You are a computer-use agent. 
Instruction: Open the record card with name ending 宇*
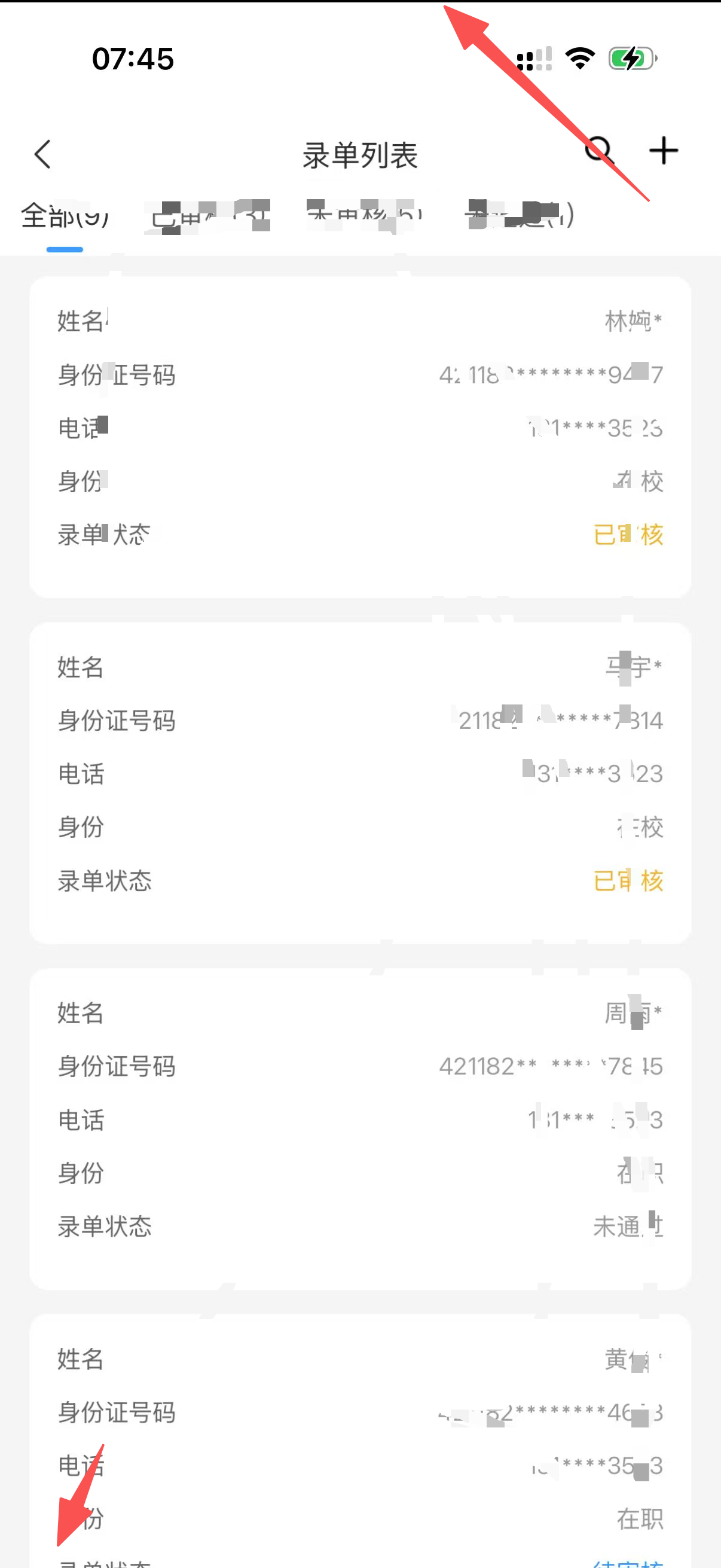point(360,783)
